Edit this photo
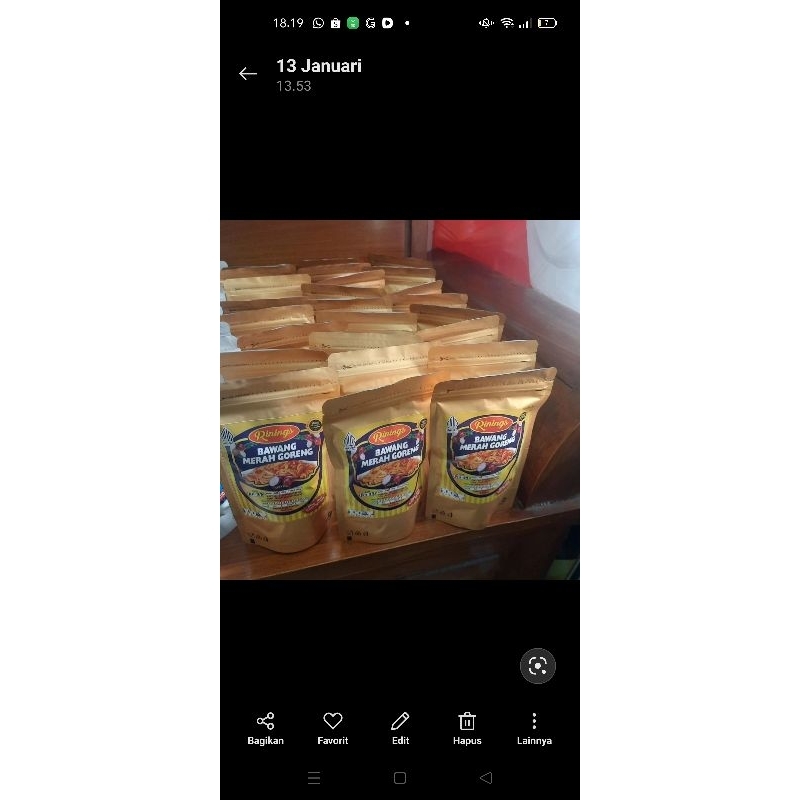 click(400, 727)
